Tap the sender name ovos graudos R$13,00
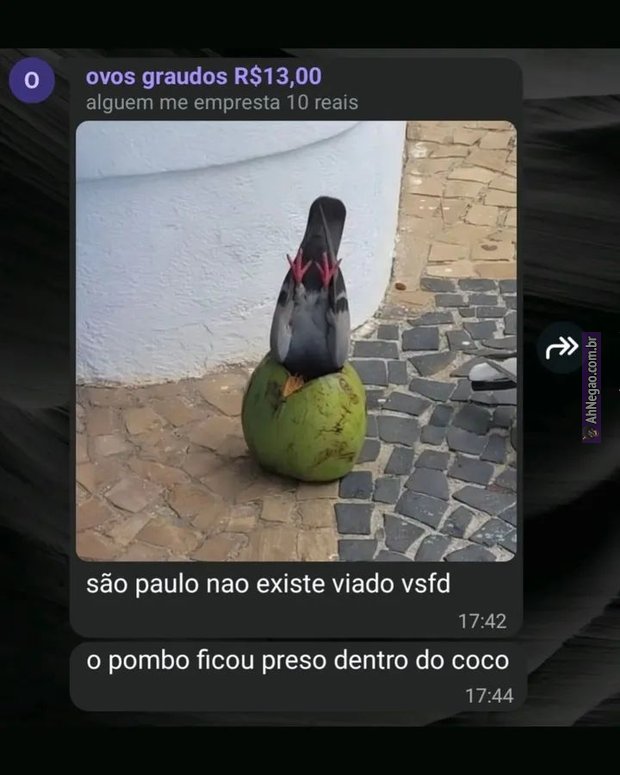The width and height of the screenshot is (620, 775). tap(204, 76)
